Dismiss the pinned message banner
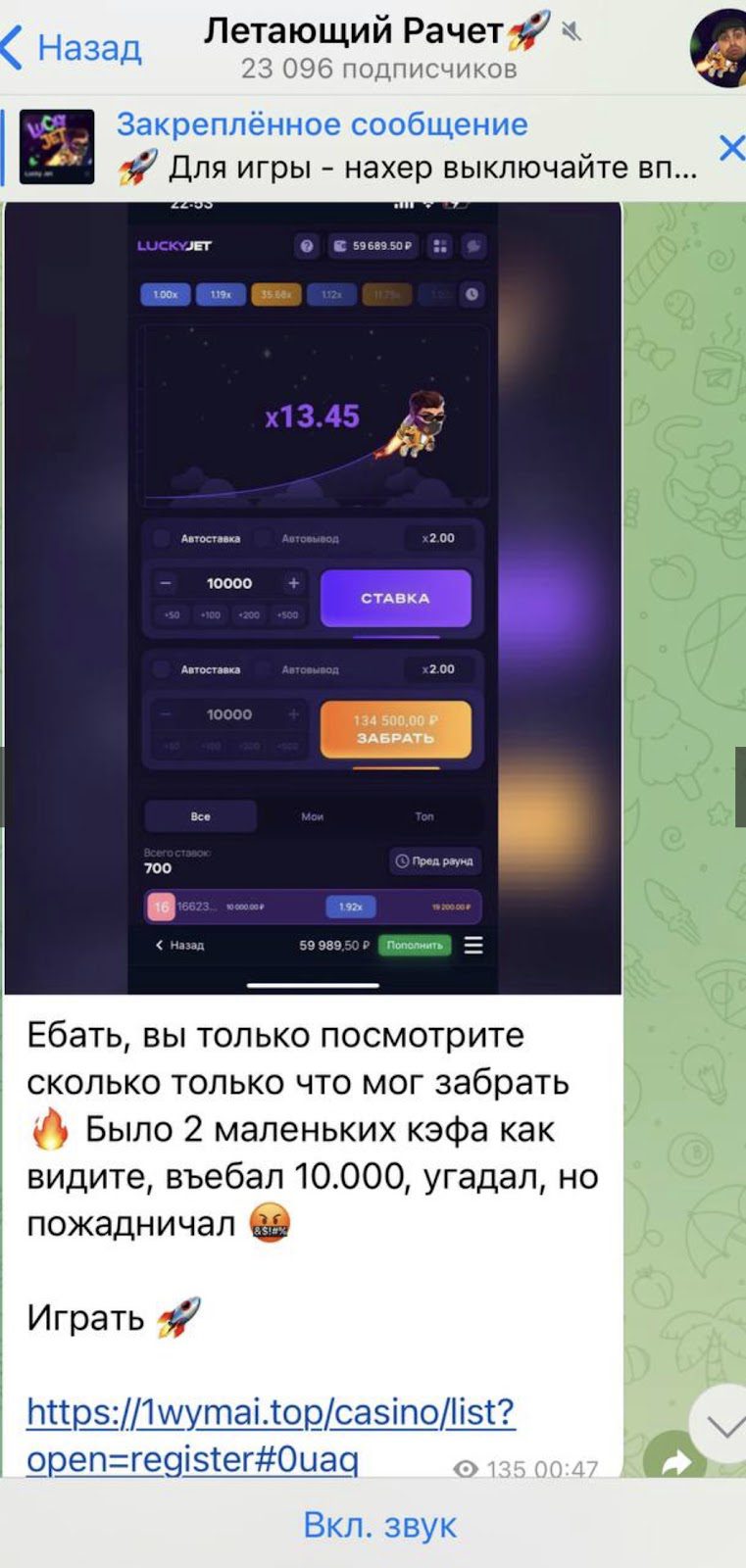Screen dimensions: 746x1568 [730, 148]
